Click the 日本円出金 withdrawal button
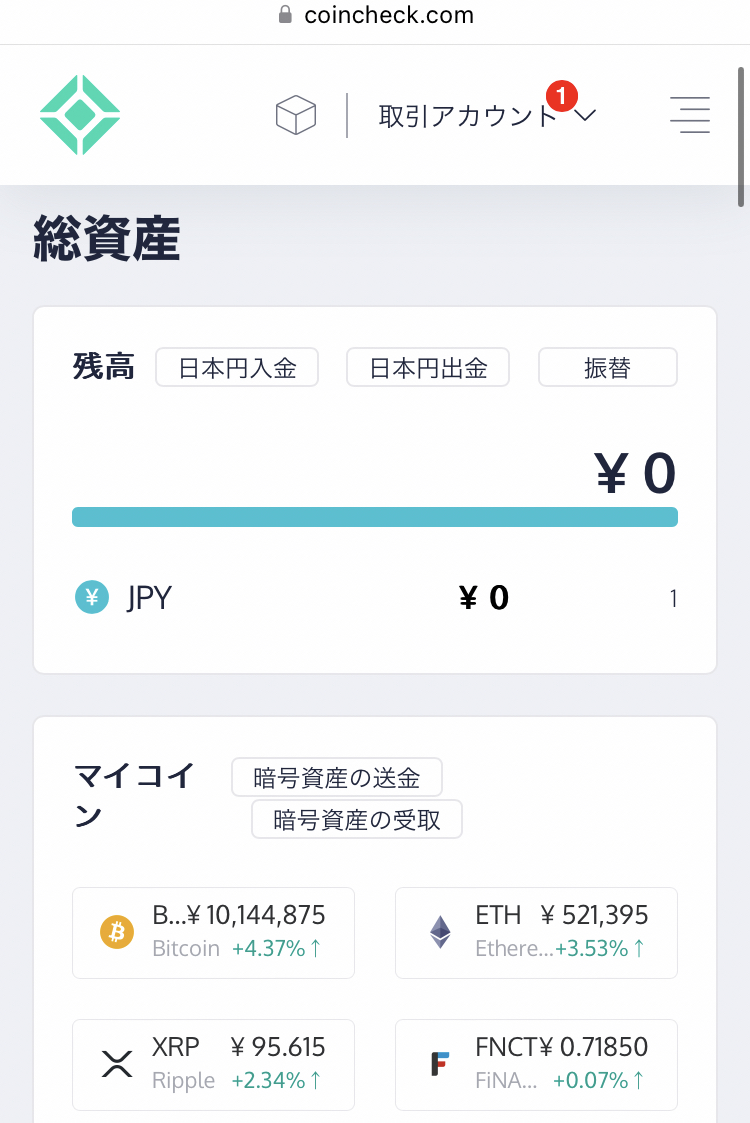750x1123 pixels. coord(427,367)
